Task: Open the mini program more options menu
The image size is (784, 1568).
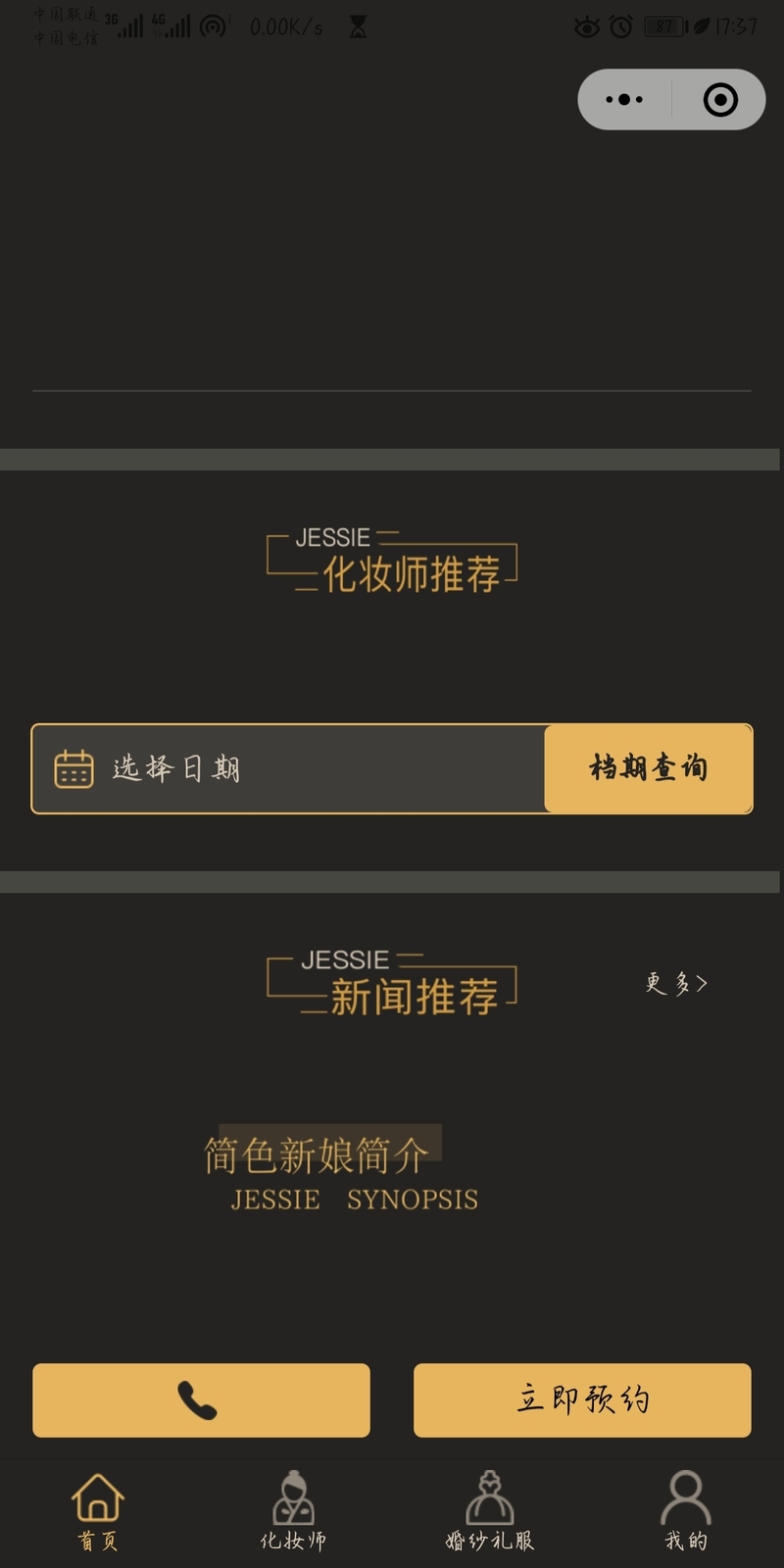Action: [624, 99]
